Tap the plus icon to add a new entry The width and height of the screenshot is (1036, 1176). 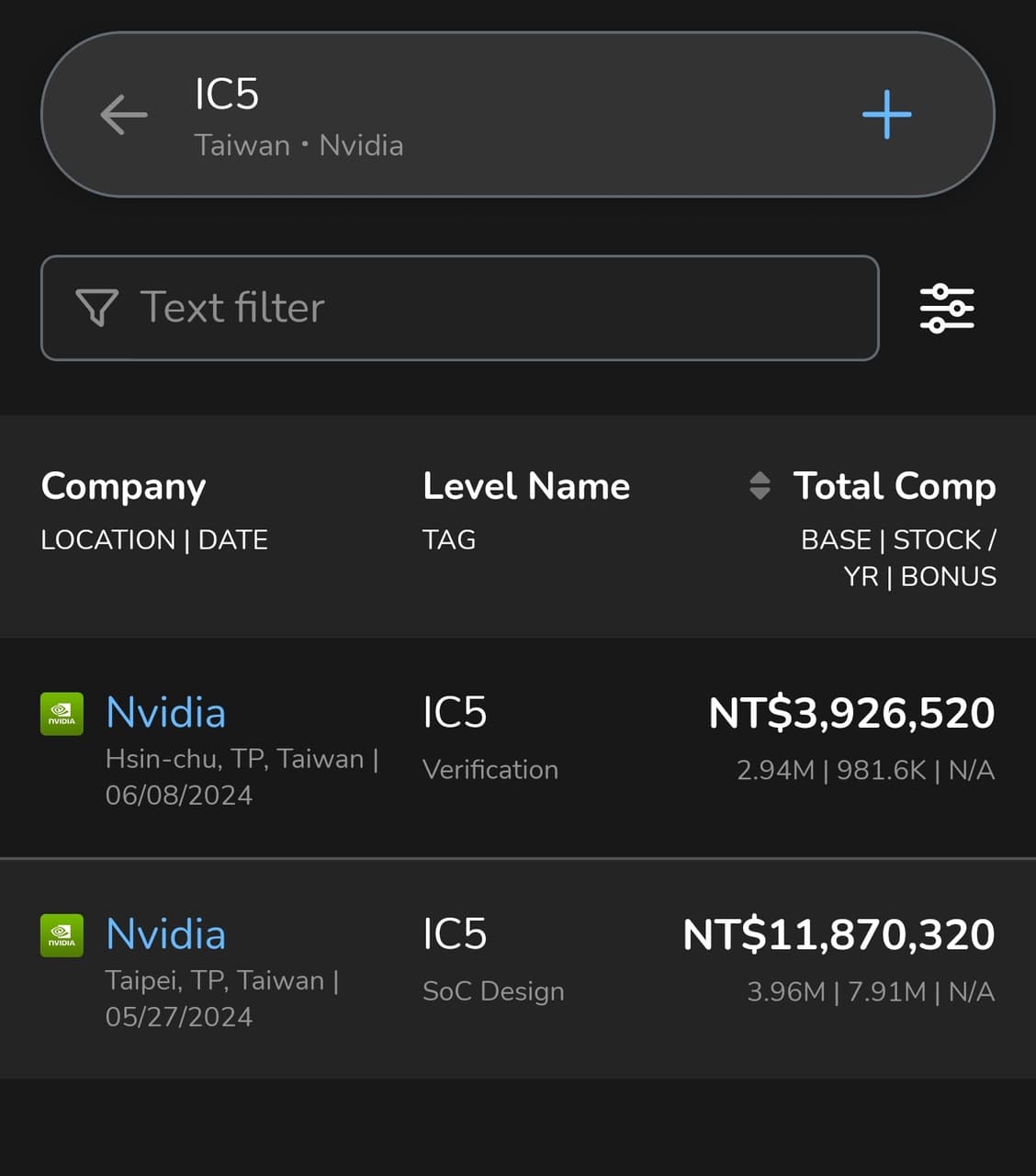coord(885,114)
